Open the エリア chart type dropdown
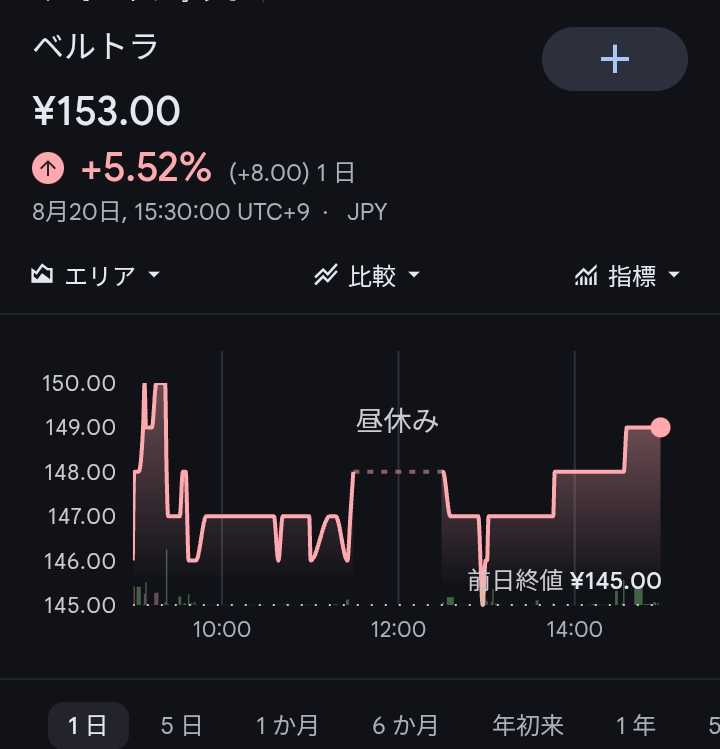The image size is (720, 749). click(x=96, y=276)
